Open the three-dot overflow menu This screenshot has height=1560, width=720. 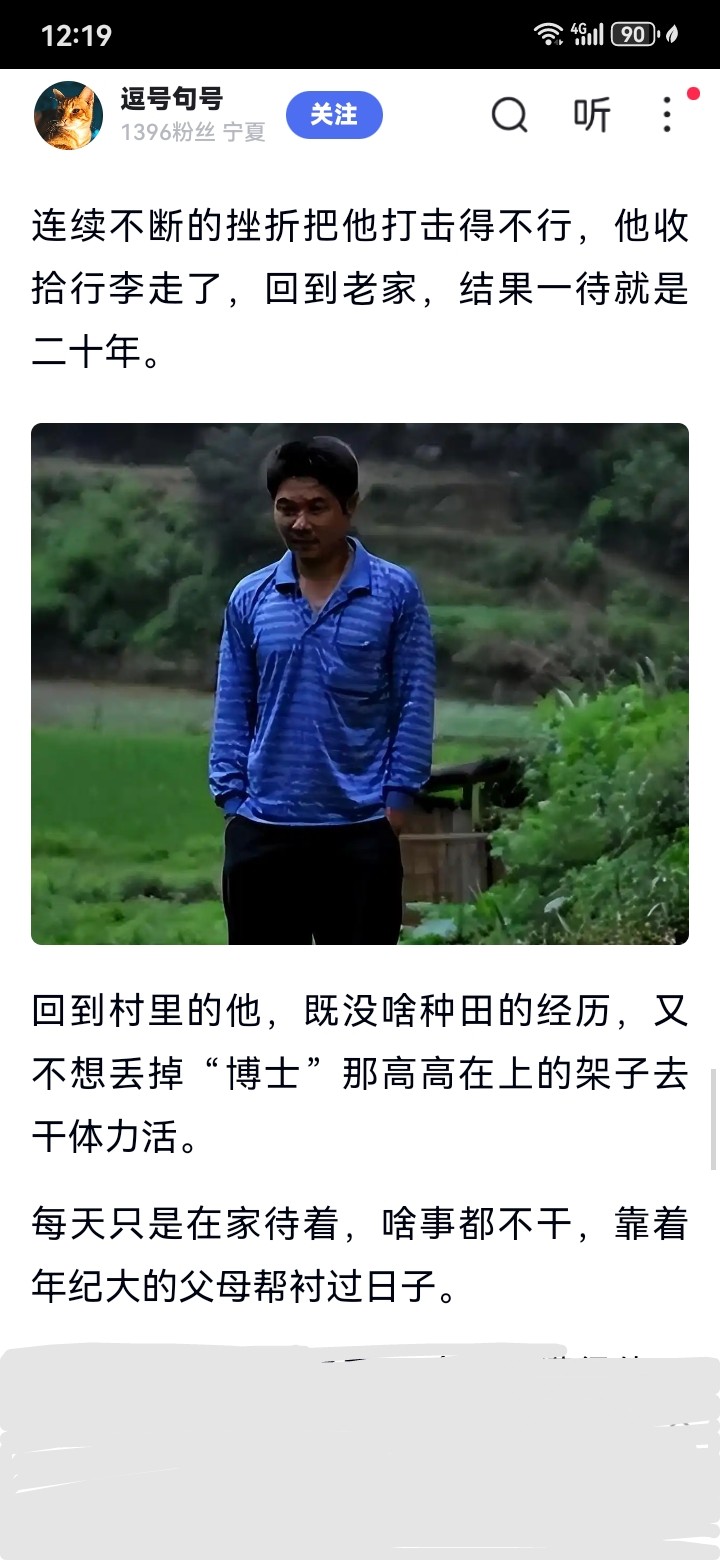[667, 116]
